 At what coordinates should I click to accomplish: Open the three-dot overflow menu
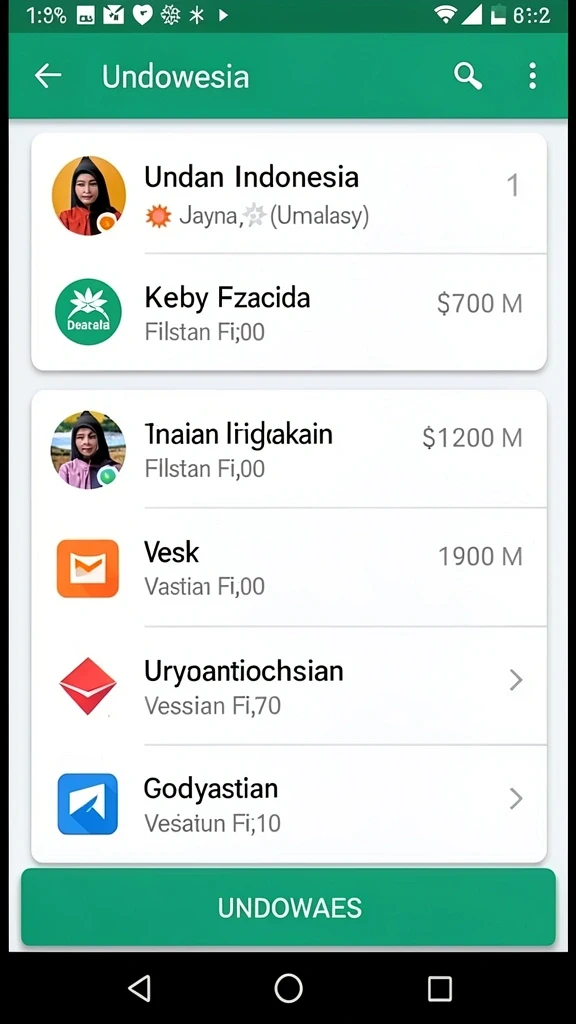point(533,76)
